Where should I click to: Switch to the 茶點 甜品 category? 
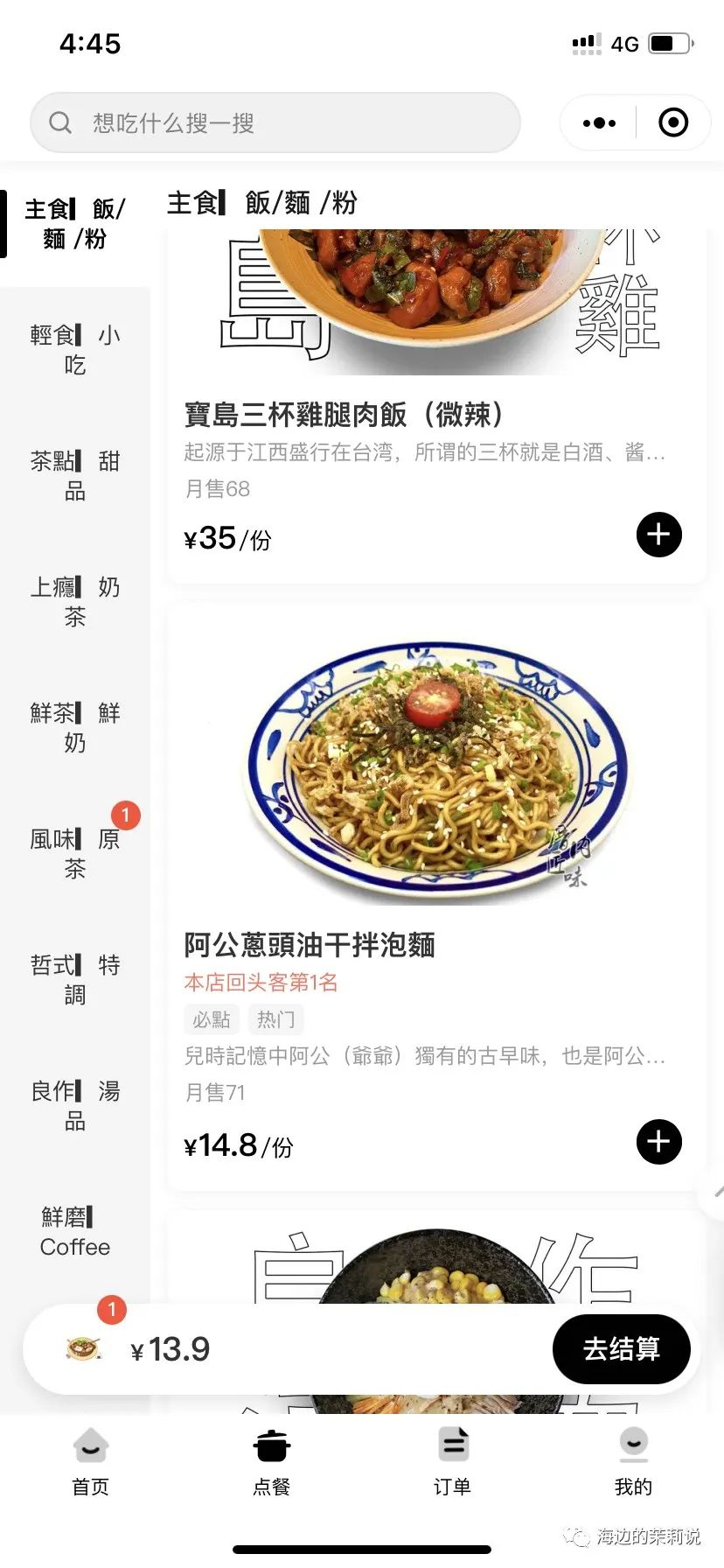pyautogui.click(x=75, y=476)
